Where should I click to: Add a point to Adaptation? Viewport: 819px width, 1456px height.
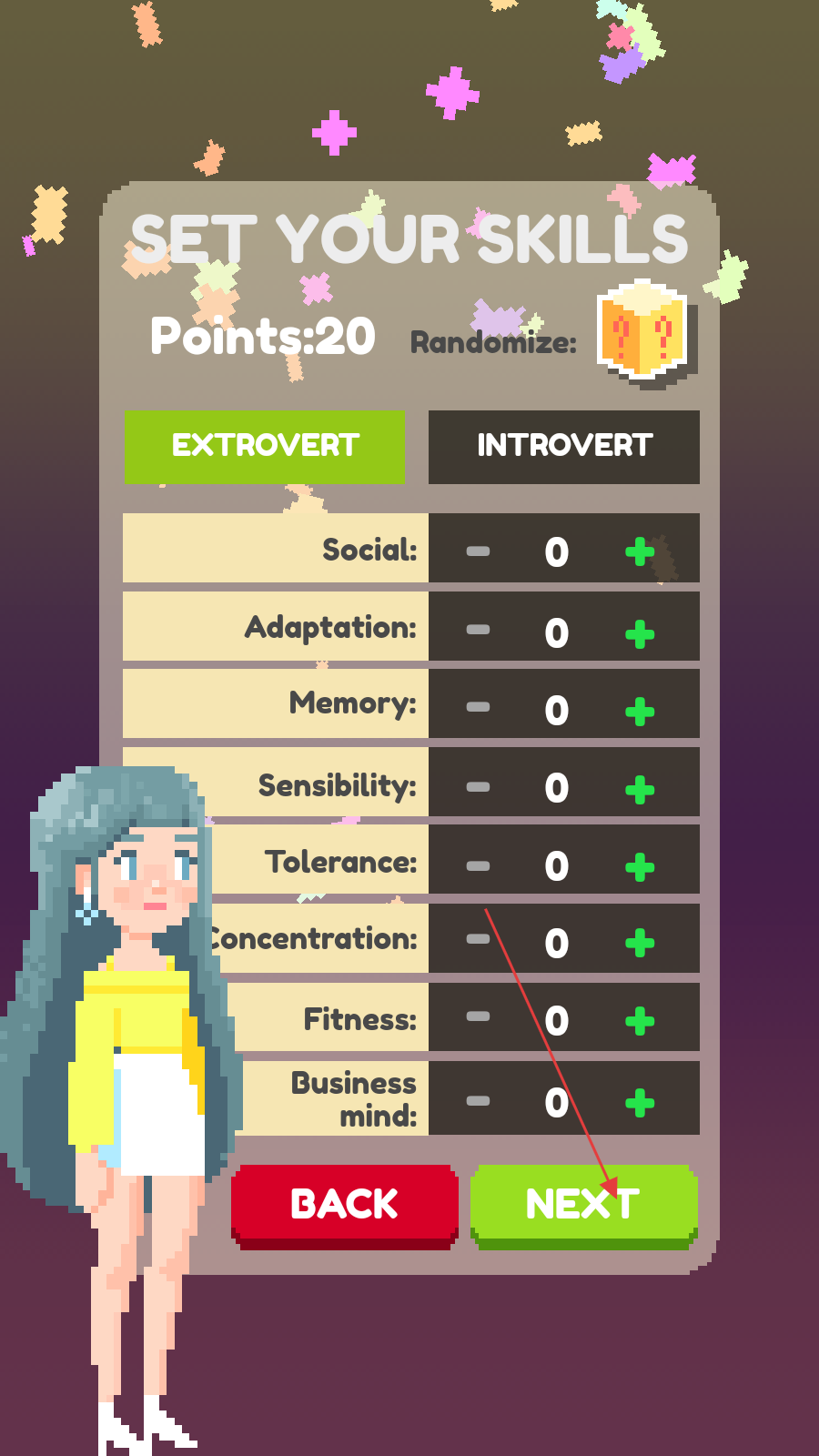[x=640, y=633]
